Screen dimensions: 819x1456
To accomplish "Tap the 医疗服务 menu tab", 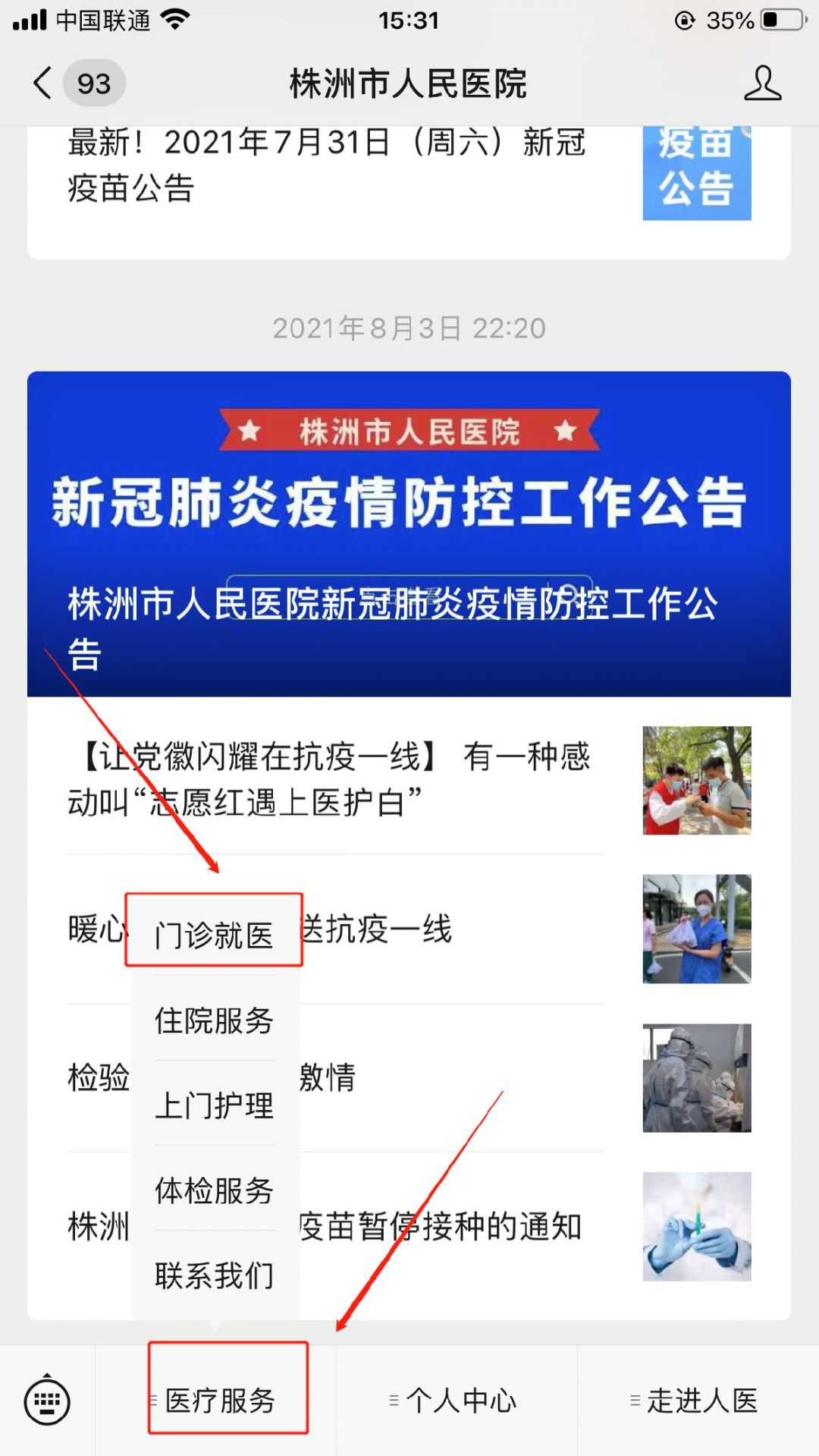I will [216, 1401].
